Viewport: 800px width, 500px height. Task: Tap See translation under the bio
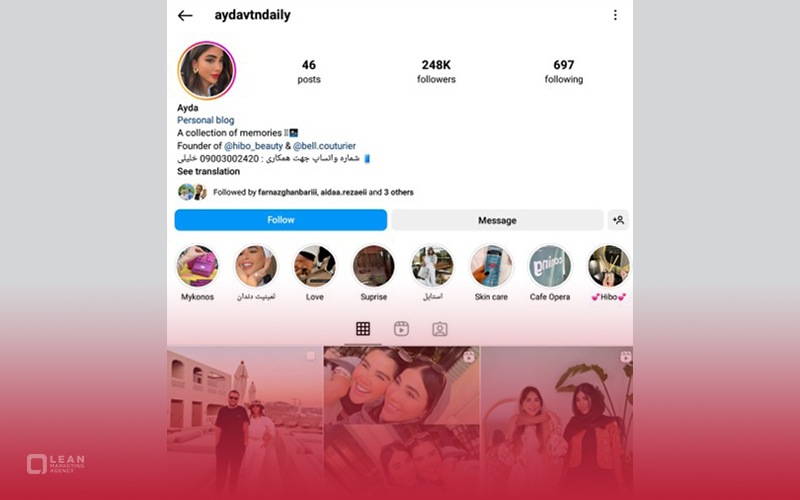point(208,172)
